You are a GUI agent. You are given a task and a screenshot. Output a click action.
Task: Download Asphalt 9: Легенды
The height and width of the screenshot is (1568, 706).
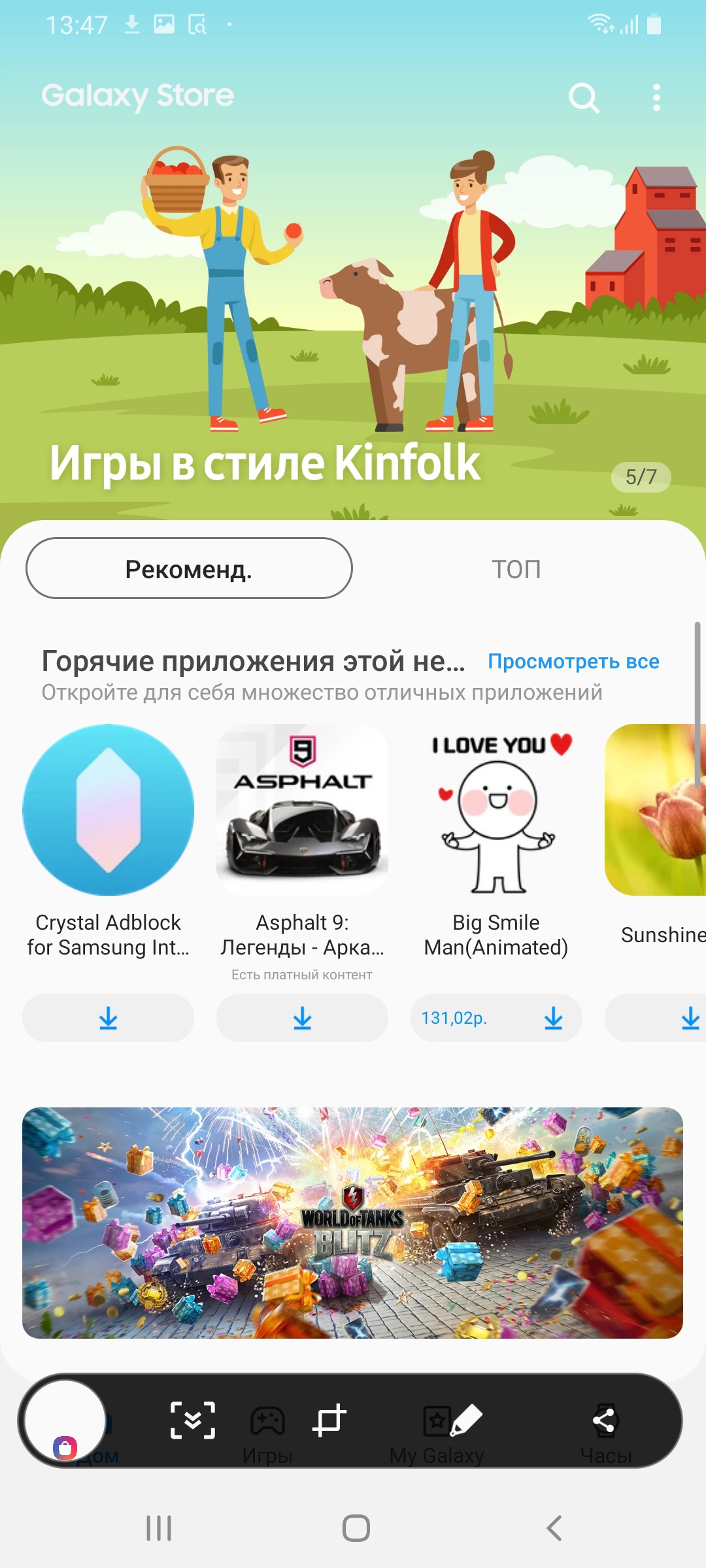click(x=302, y=1018)
